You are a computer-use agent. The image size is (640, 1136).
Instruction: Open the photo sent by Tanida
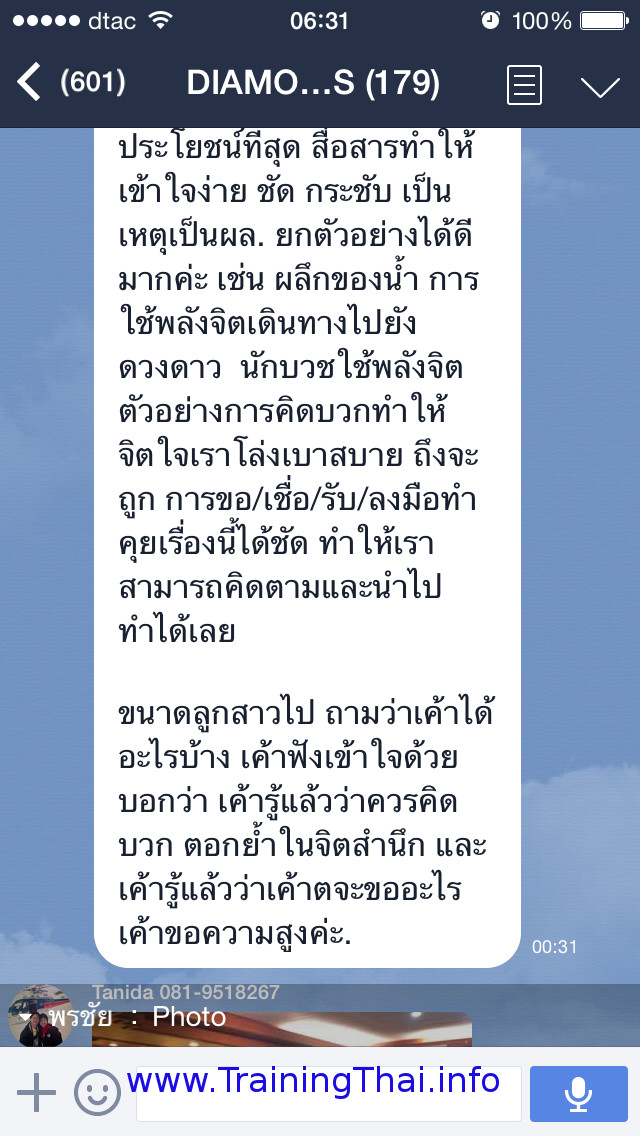pos(281,1030)
